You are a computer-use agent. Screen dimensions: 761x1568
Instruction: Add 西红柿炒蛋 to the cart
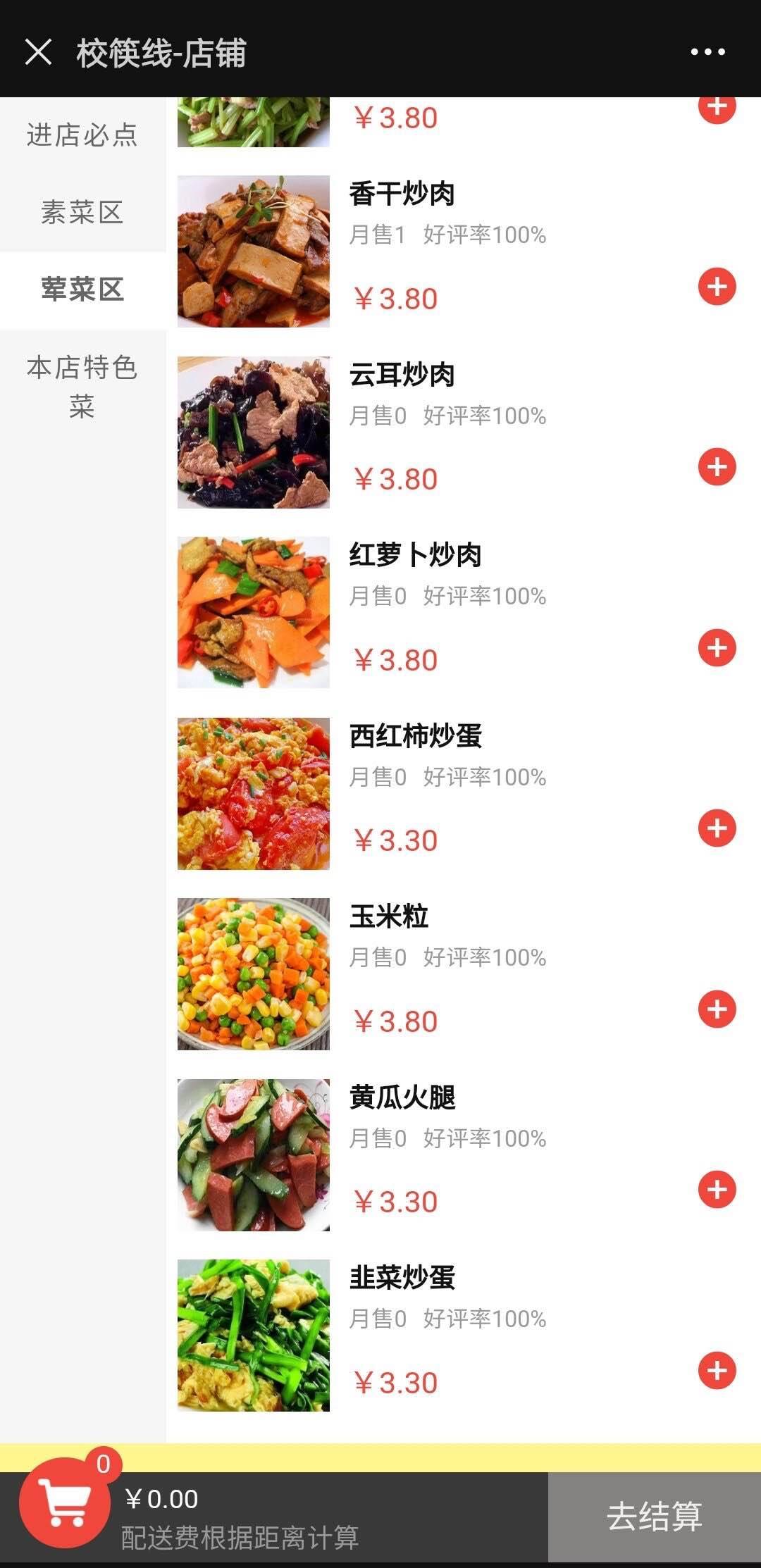(x=717, y=828)
